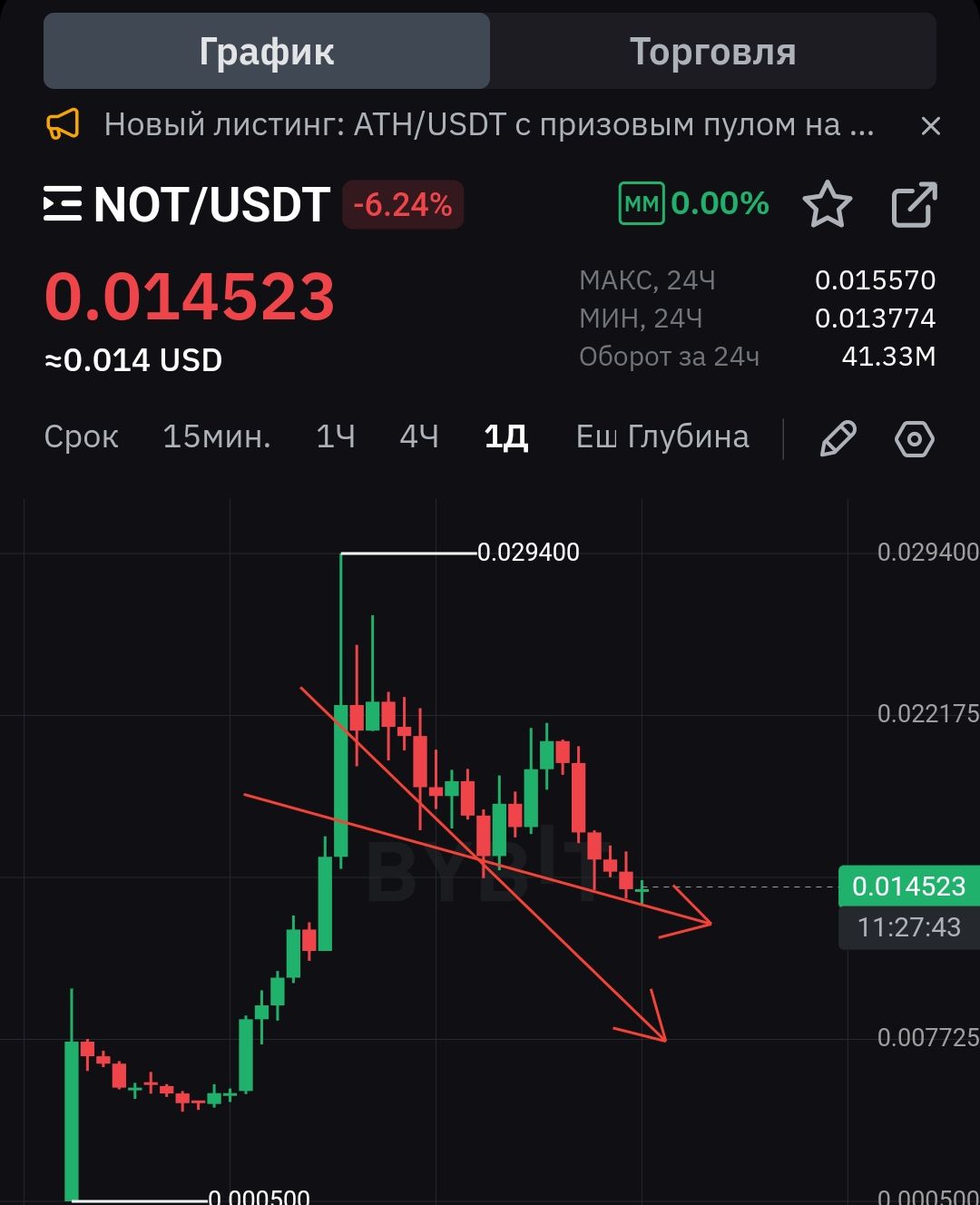The height and width of the screenshot is (1205, 980).
Task: Switch chart to 15мин. interval
Action: 216,437
